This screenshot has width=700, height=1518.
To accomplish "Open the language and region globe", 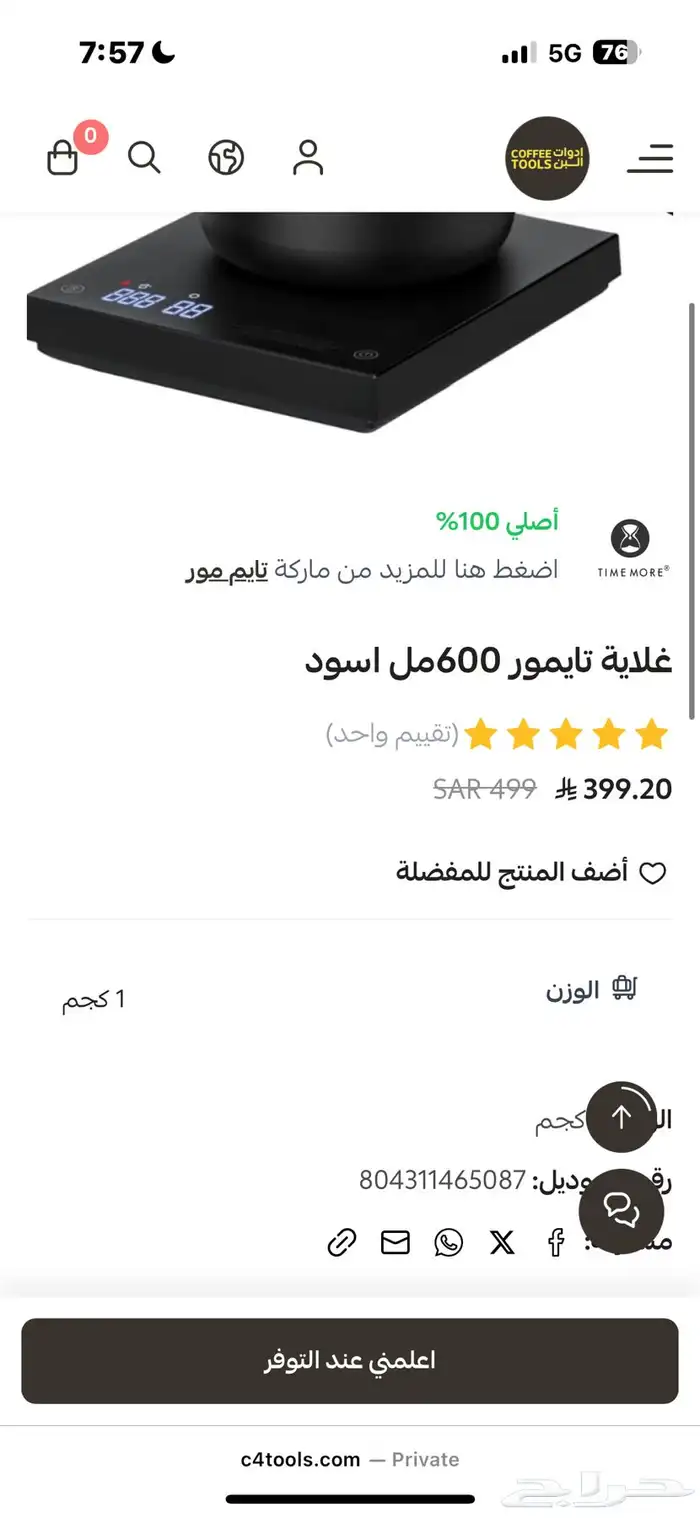I will (x=226, y=157).
